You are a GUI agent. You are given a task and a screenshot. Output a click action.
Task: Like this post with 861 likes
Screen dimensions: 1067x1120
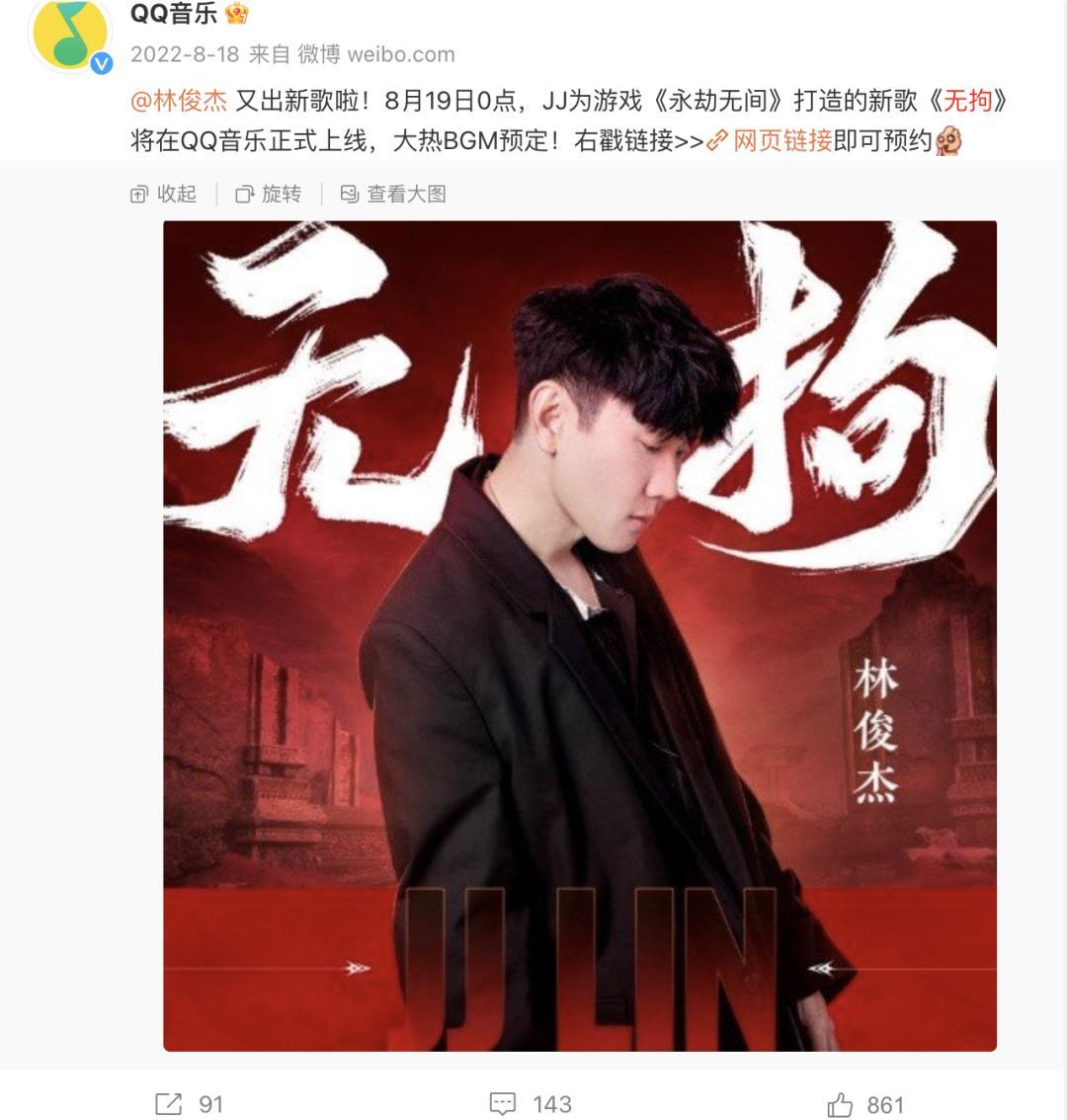coord(865,1104)
